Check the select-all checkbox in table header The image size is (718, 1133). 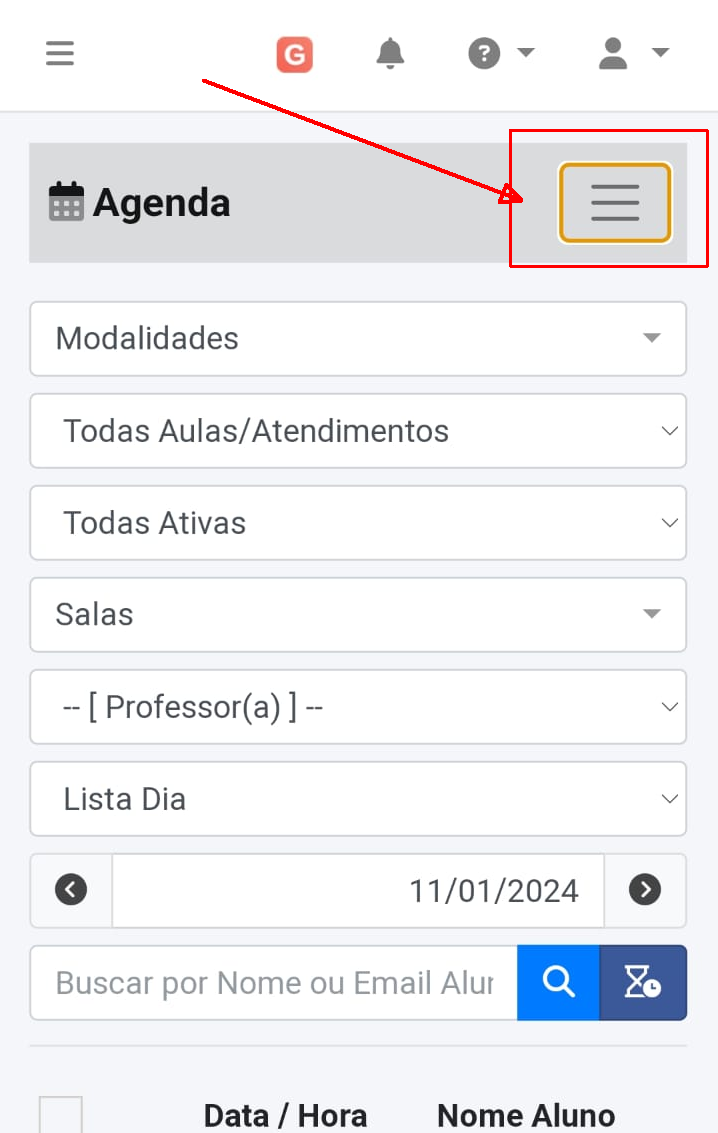tap(61, 1115)
